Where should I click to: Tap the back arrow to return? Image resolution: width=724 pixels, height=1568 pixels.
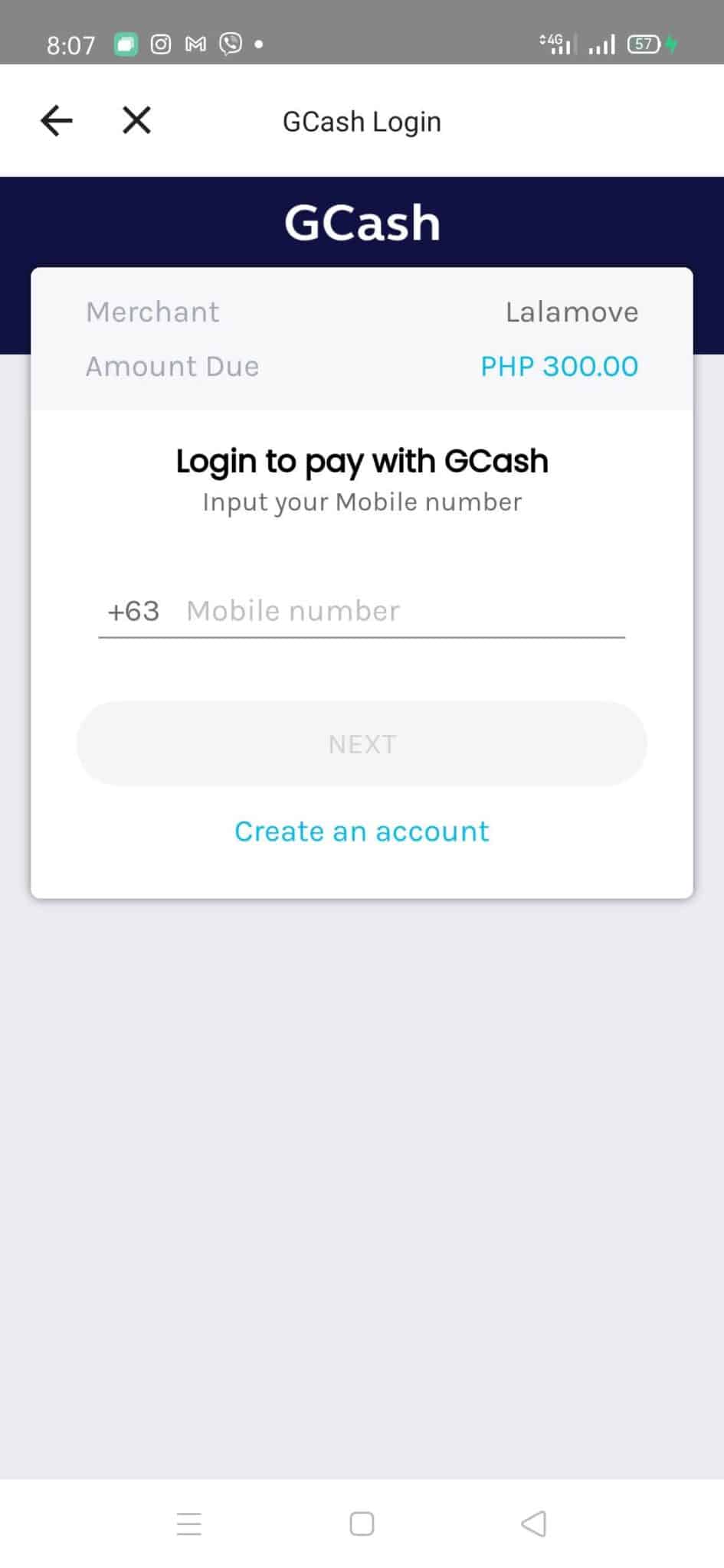click(x=55, y=120)
